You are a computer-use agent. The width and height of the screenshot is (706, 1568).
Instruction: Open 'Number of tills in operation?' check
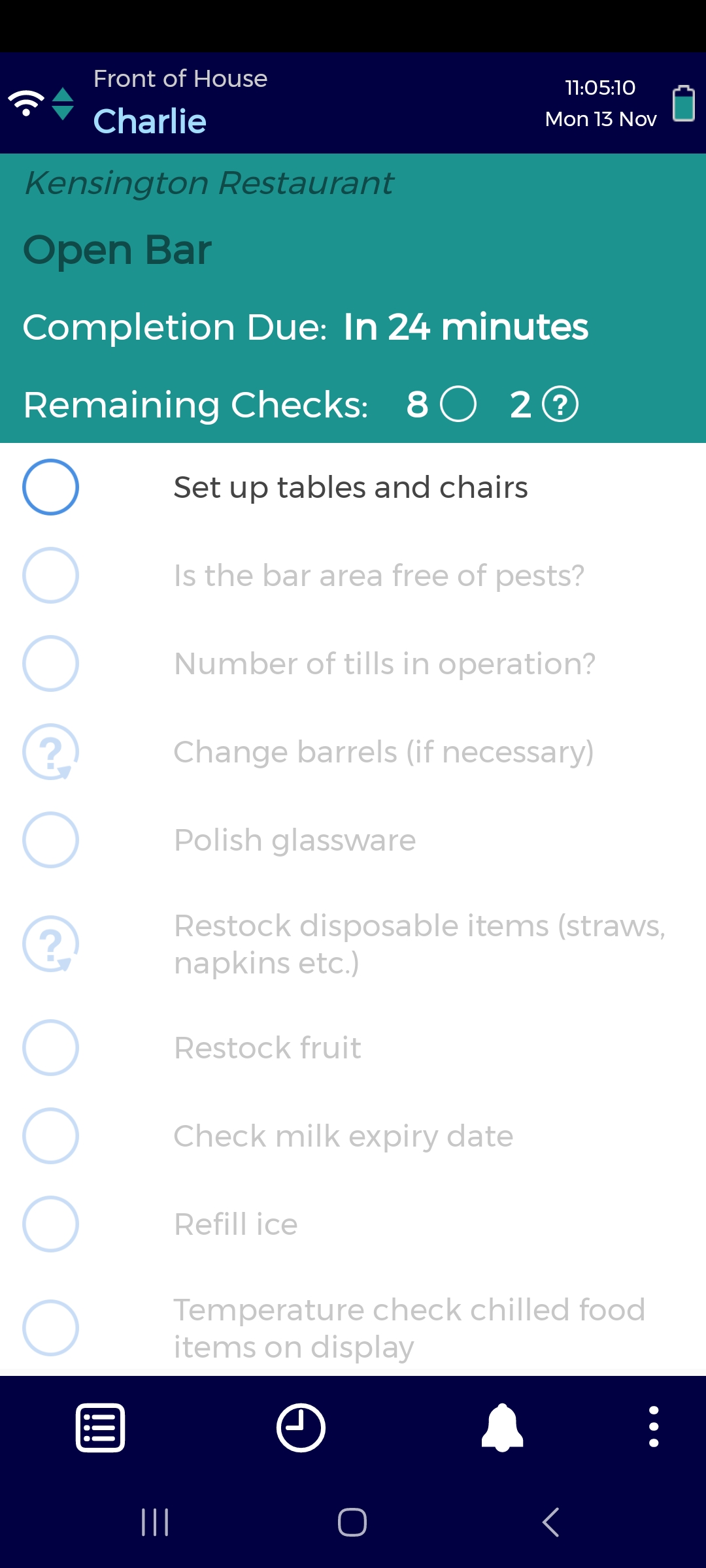click(50, 664)
